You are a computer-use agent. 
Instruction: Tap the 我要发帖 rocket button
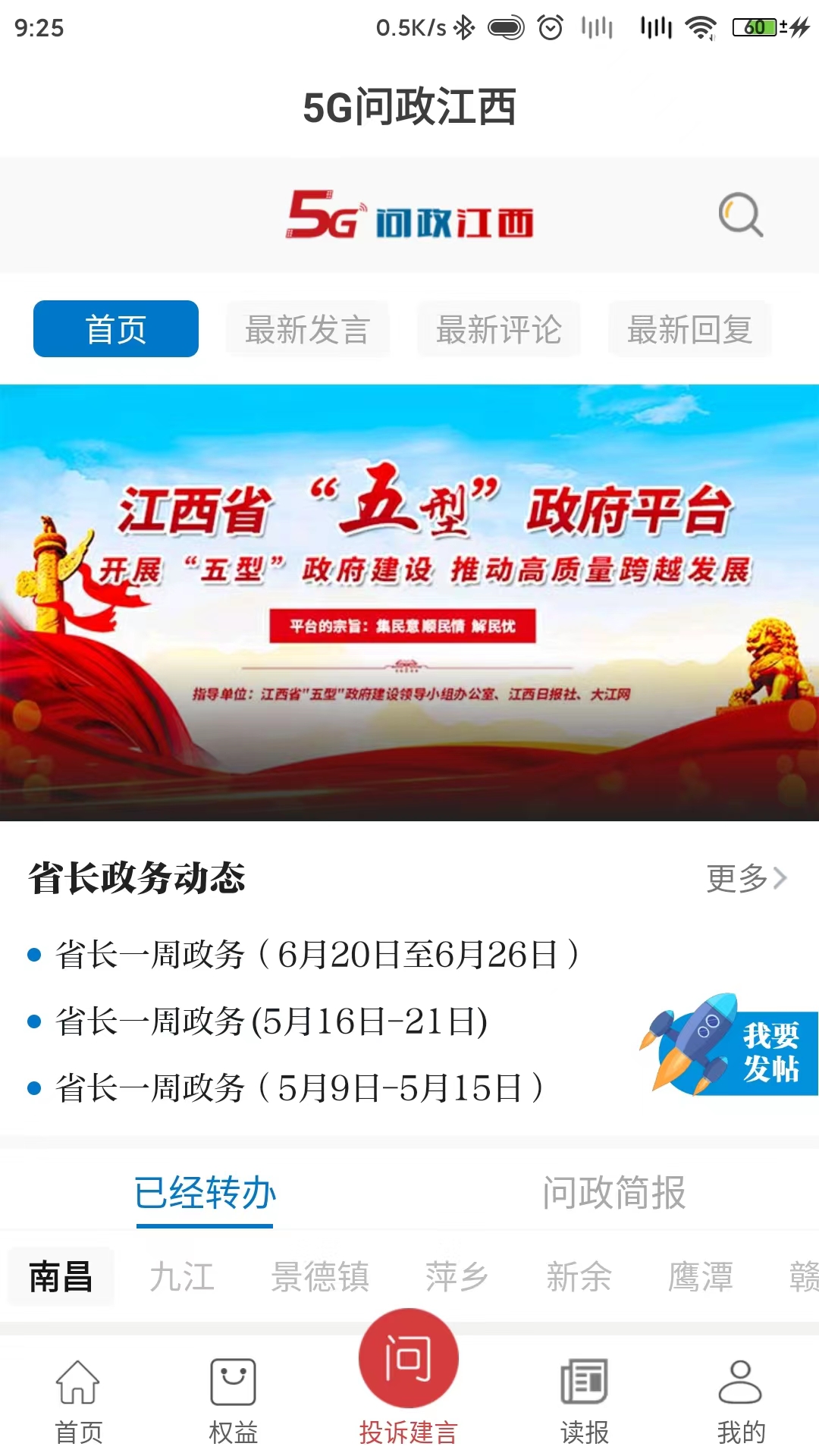[x=730, y=1046]
